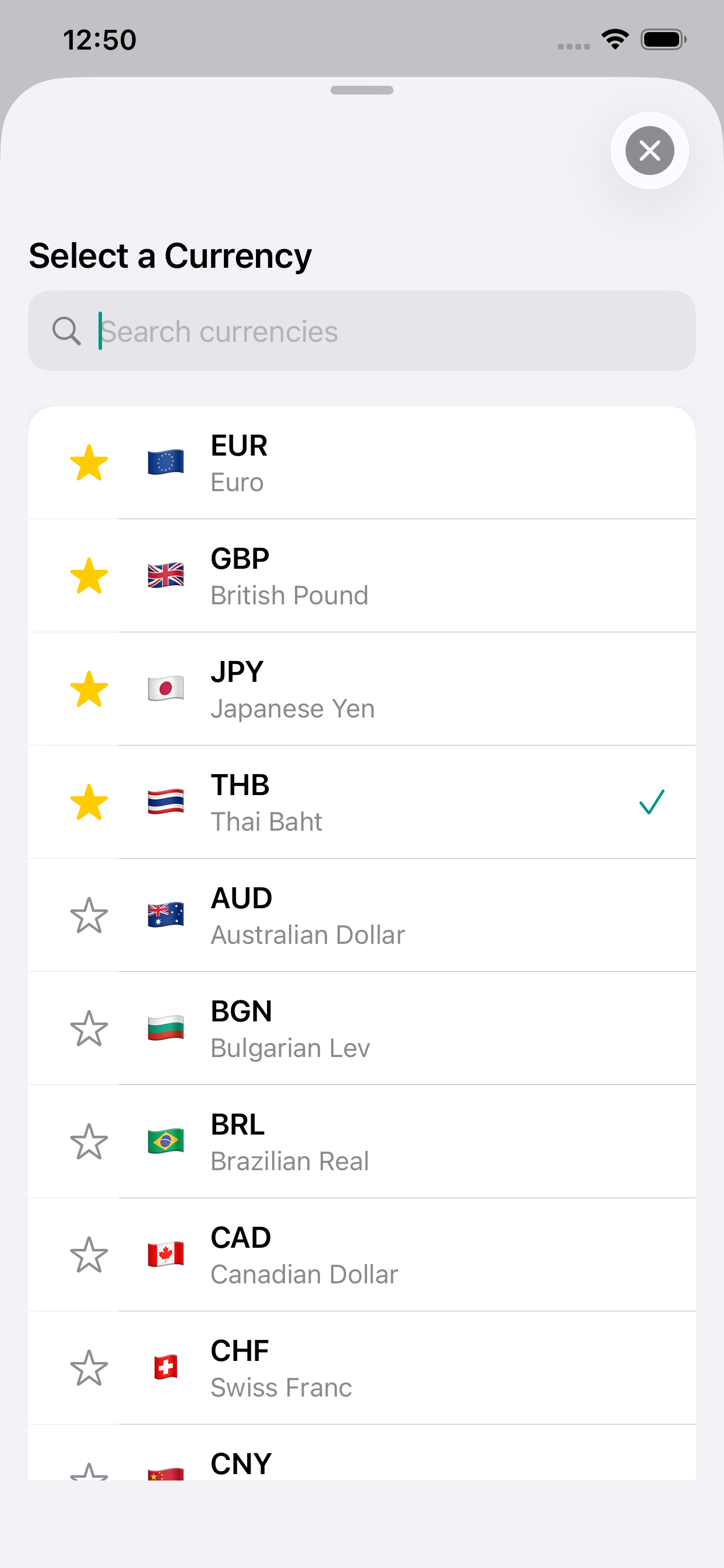Add BRL to favorites
This screenshot has width=724, height=1568.
[89, 1142]
